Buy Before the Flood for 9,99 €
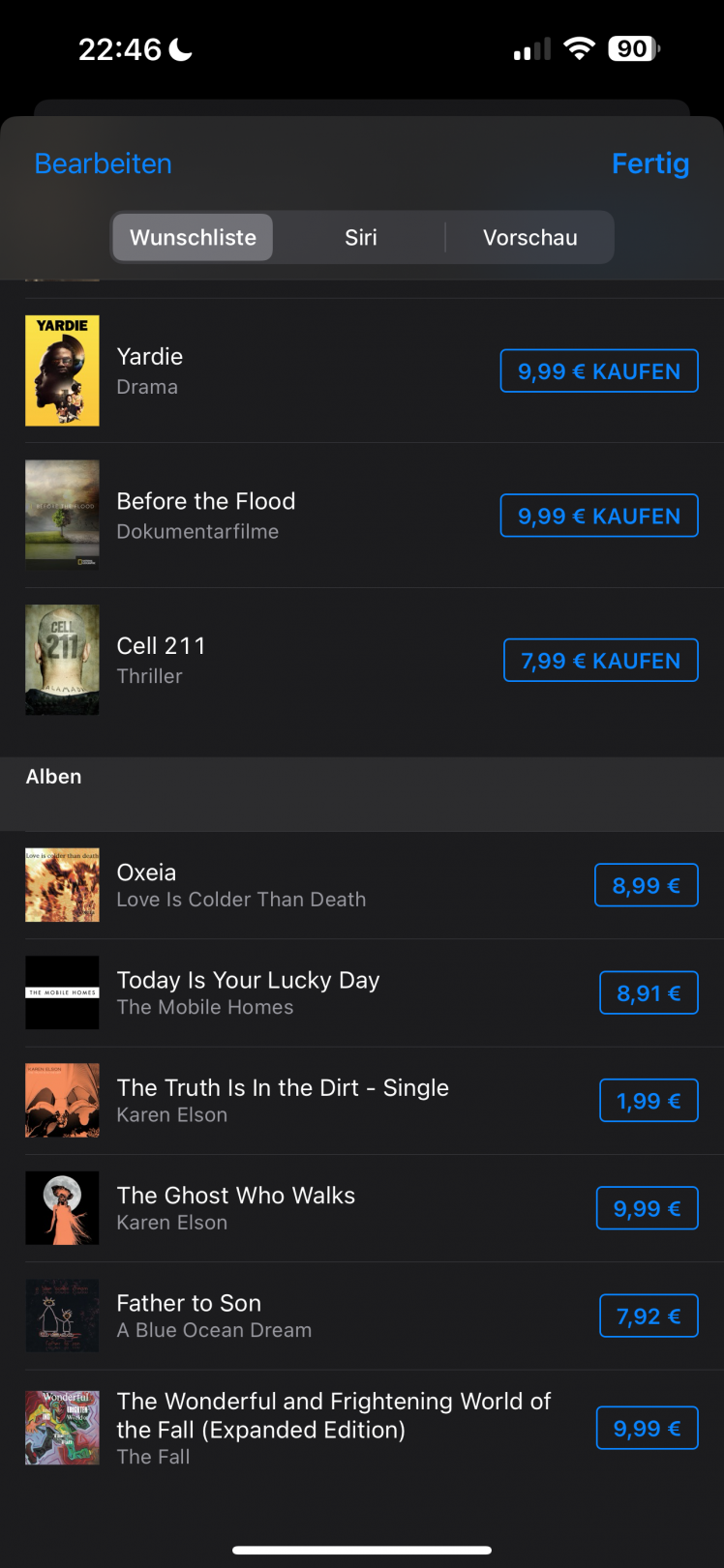724x1568 pixels. pos(598,516)
